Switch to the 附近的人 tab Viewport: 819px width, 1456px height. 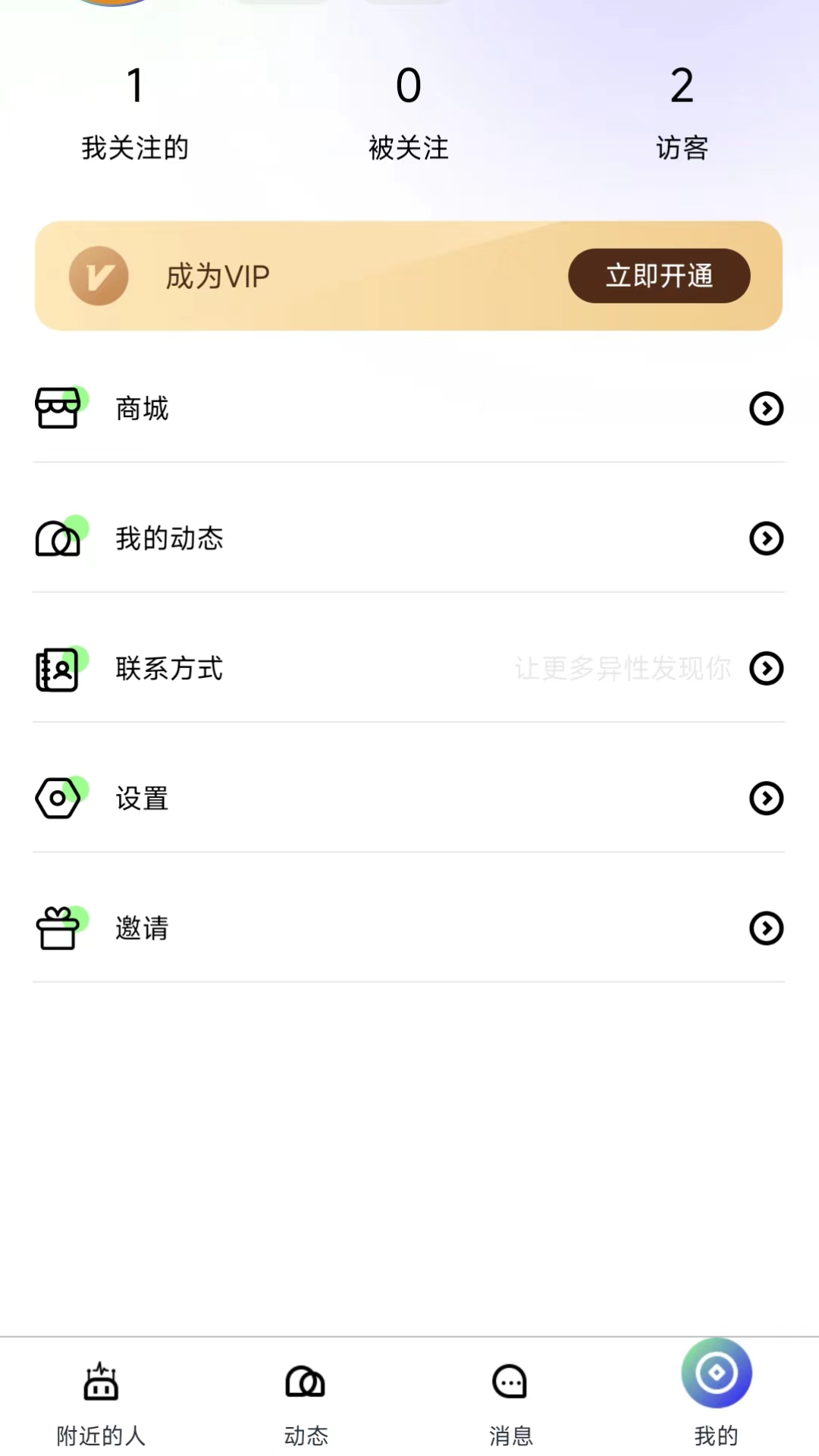(101, 1401)
